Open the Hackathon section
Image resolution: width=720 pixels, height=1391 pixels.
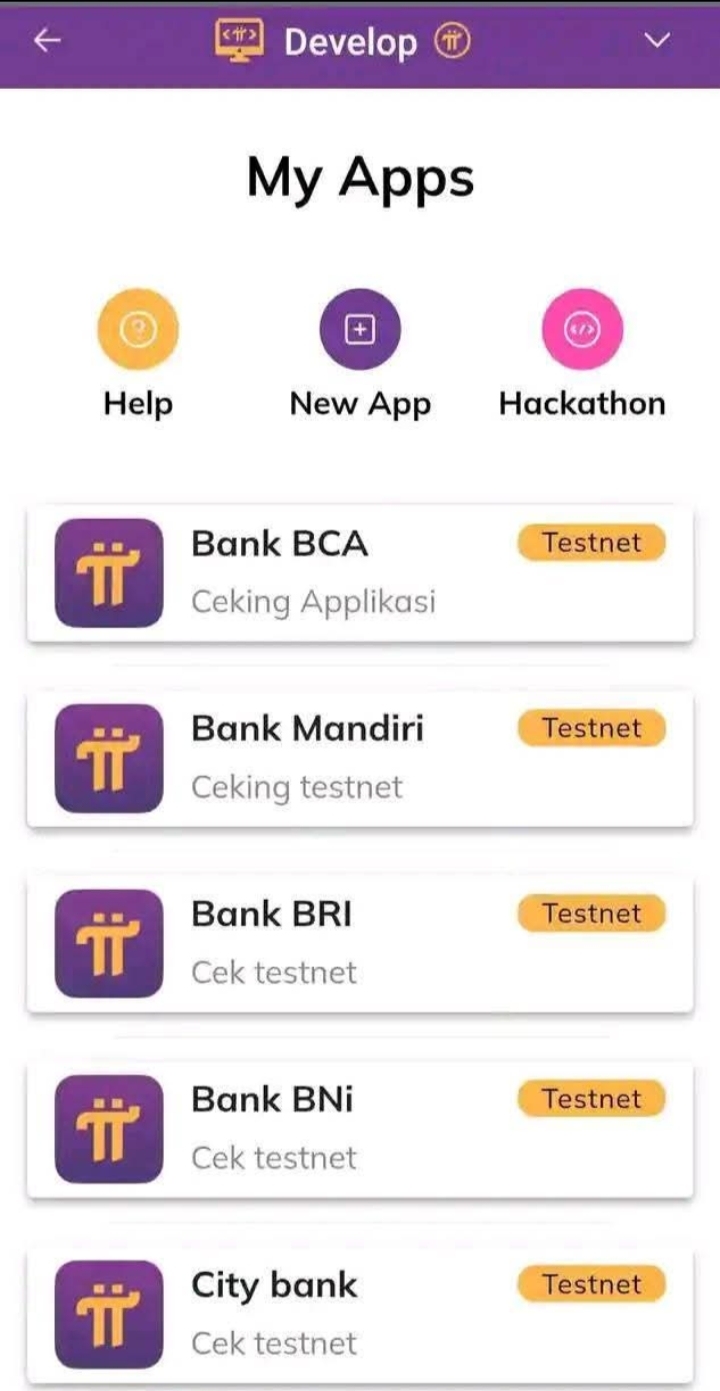tap(582, 330)
